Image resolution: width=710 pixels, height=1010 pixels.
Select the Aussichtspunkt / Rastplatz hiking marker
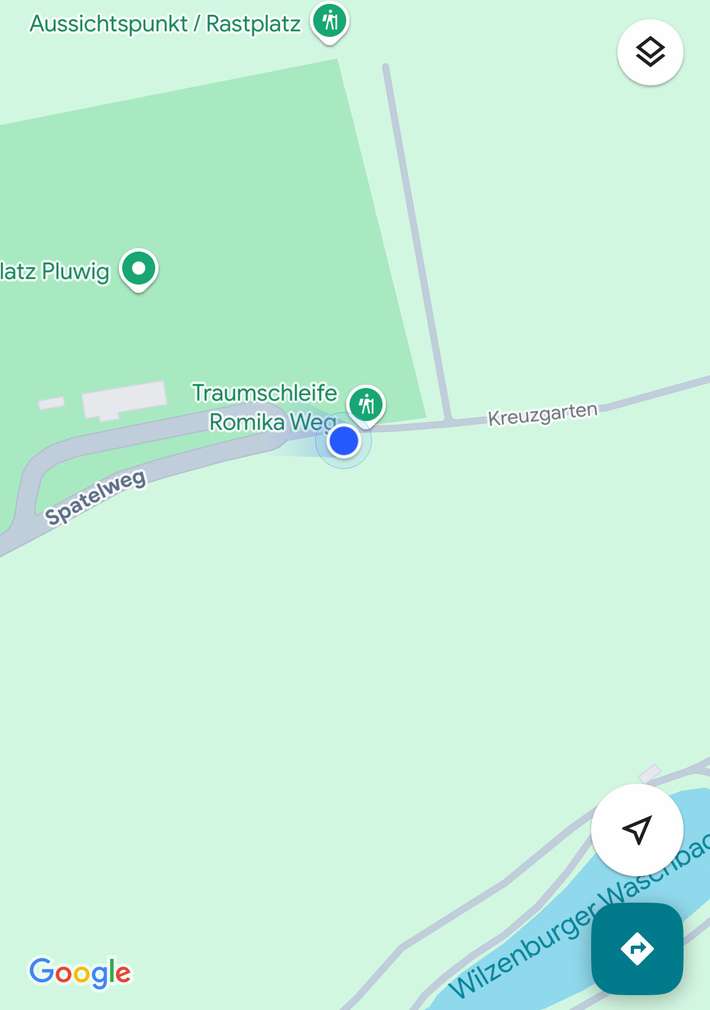pyautogui.click(x=329, y=20)
